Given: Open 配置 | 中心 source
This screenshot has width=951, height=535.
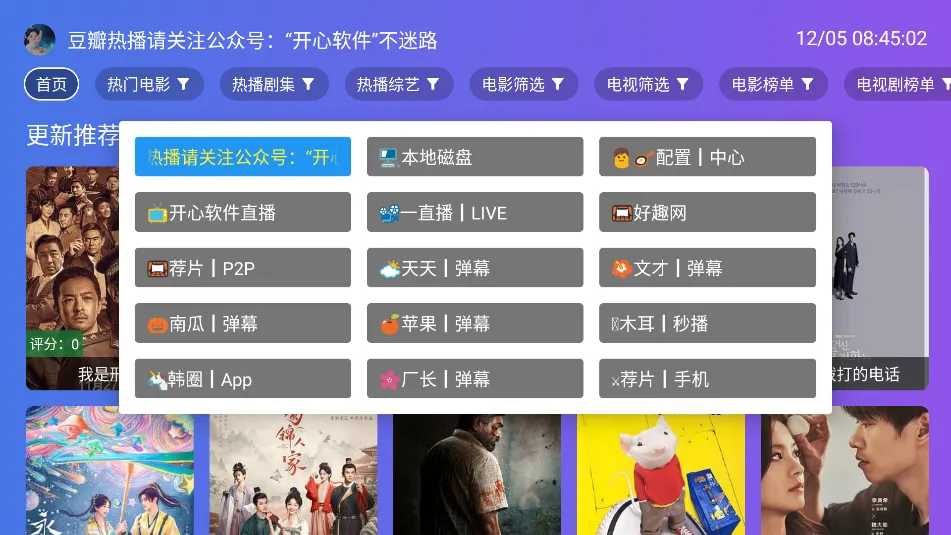Looking at the screenshot, I should (707, 157).
